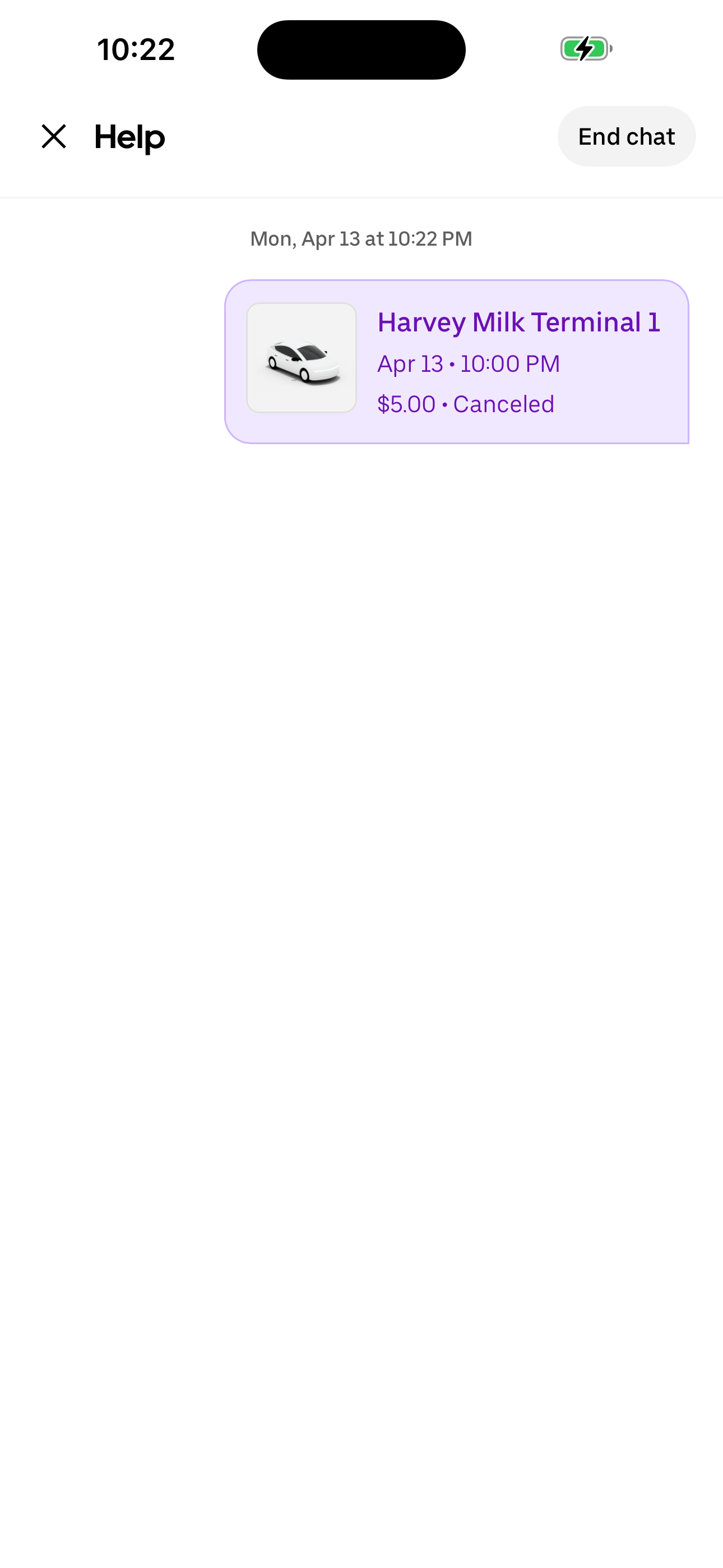Close the Help chat with the X icon
This screenshot has width=723, height=1568.
[54, 136]
